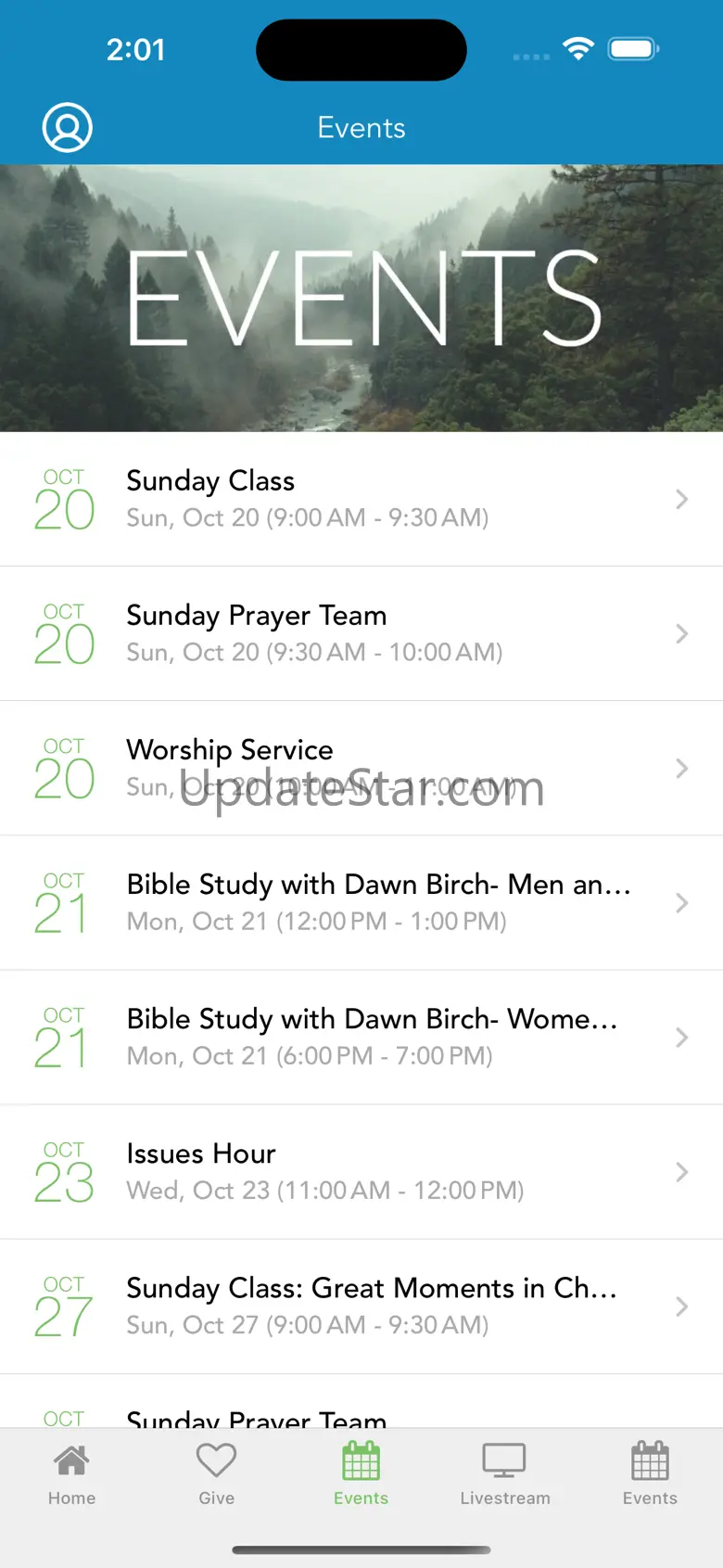
Task: Open the Worship Service event
Action: point(361,768)
